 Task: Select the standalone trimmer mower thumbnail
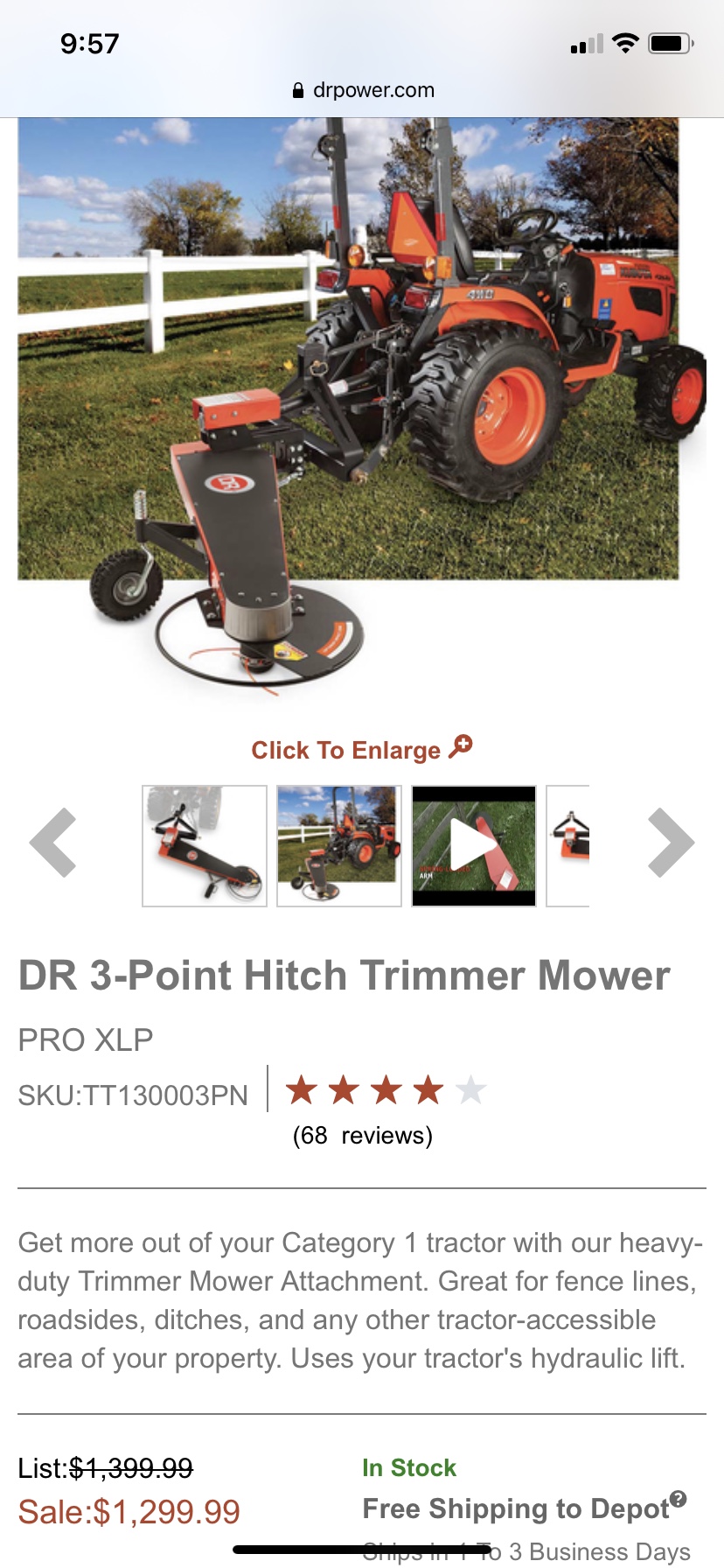205,845
